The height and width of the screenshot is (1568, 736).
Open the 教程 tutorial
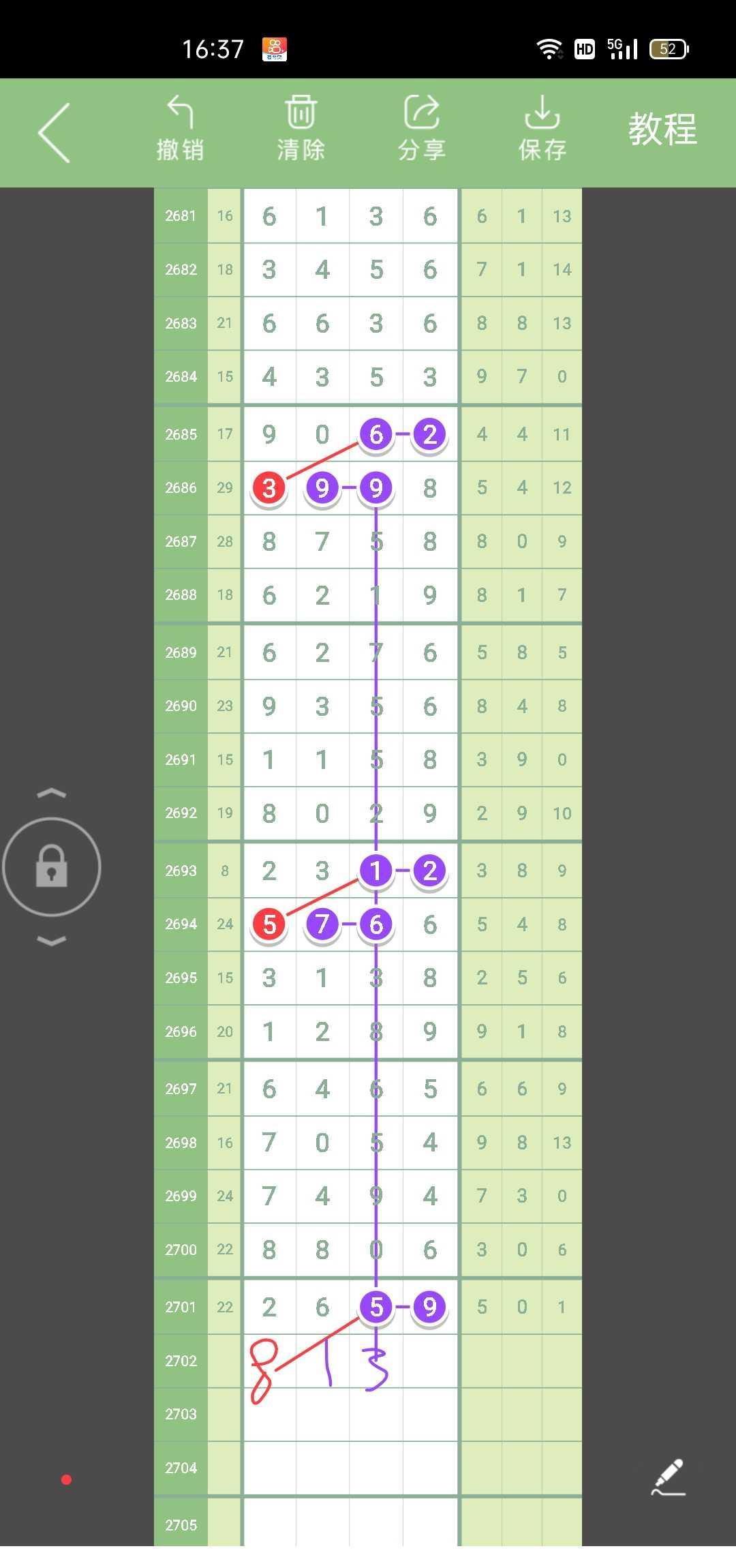coord(662,130)
